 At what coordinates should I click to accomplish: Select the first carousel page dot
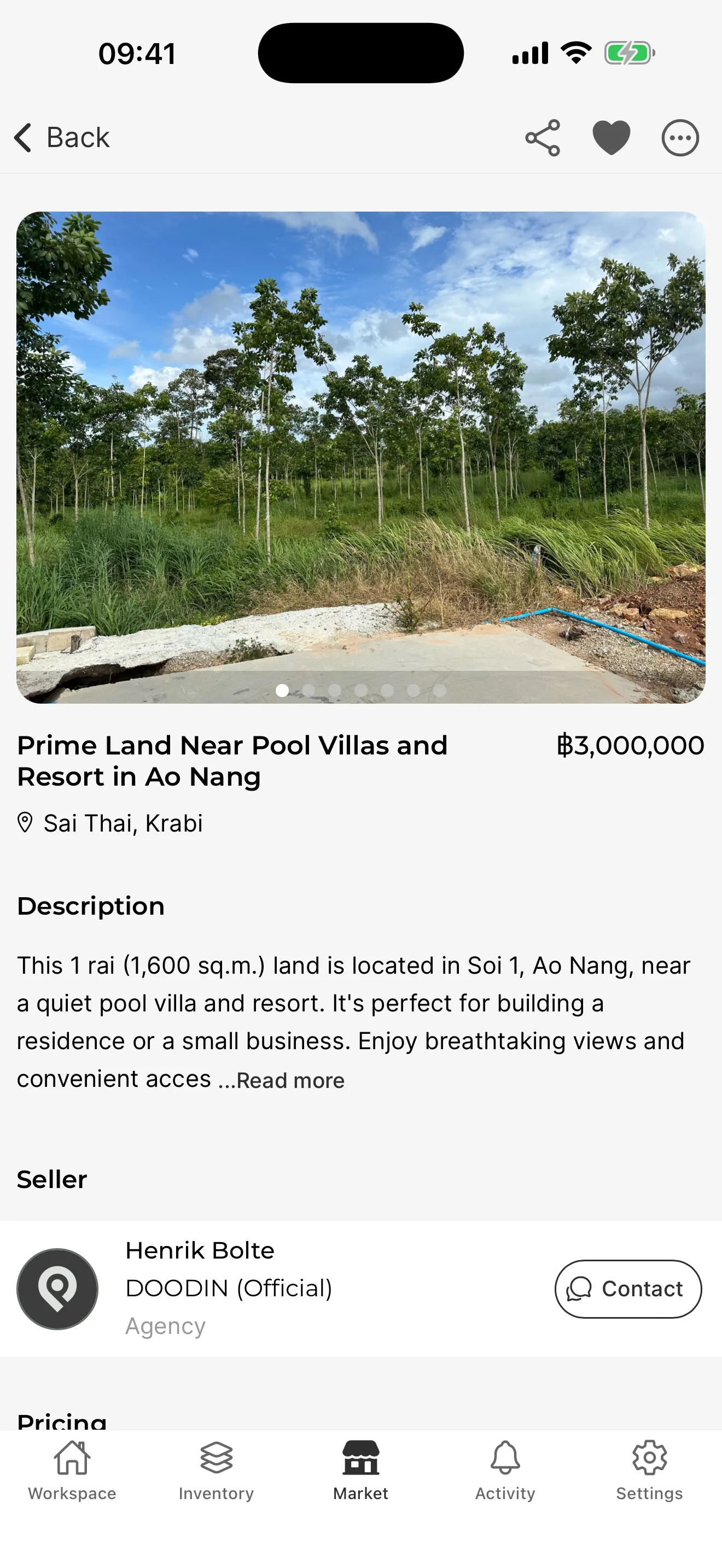pos(282,689)
